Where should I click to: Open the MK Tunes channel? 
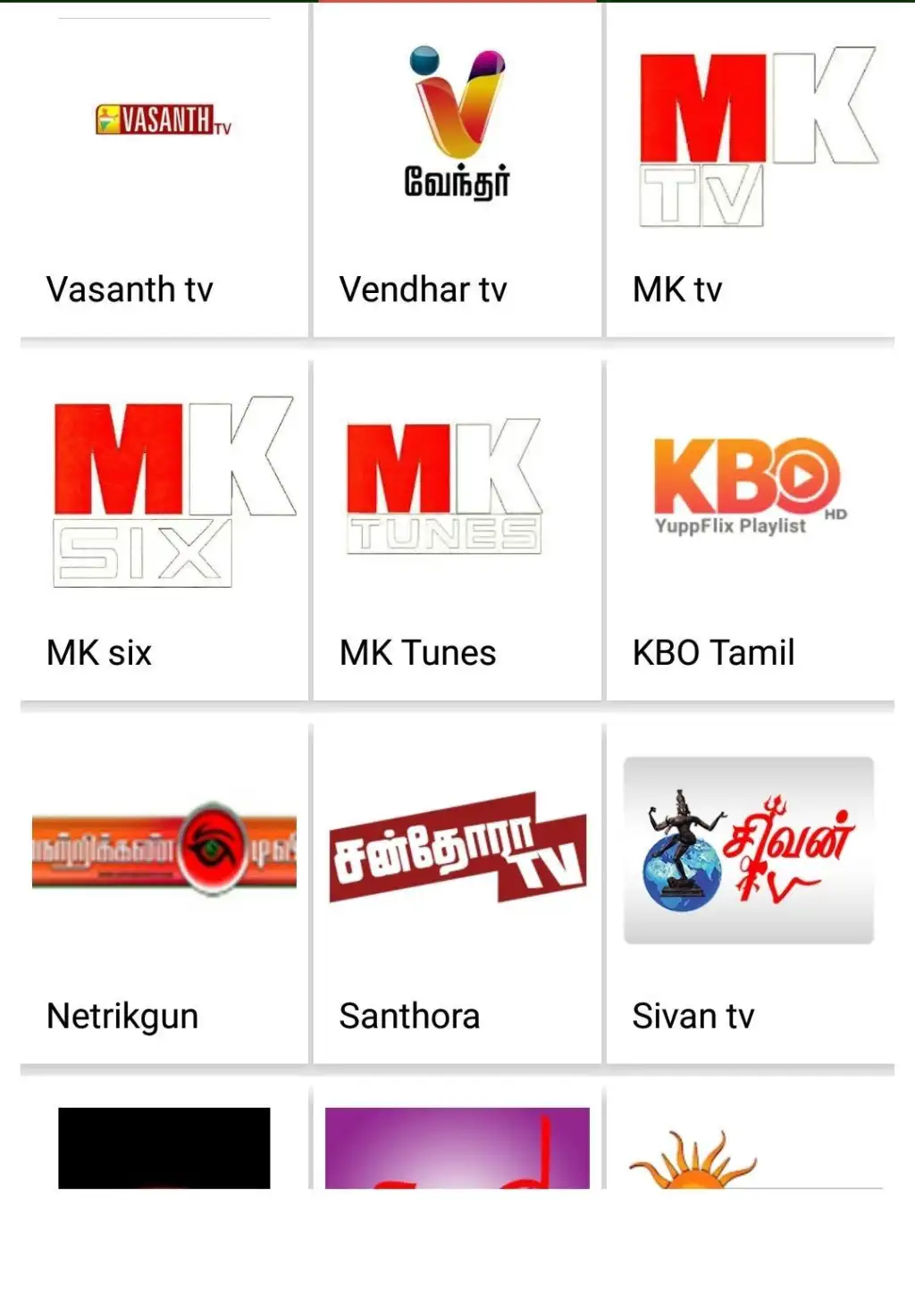[x=457, y=532]
